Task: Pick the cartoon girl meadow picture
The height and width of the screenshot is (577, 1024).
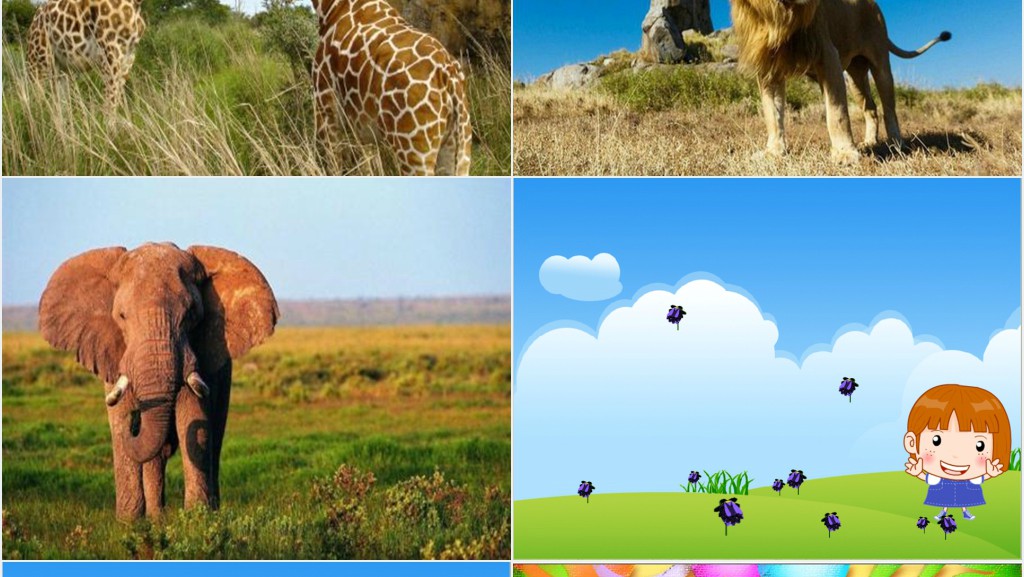Action: click(x=767, y=368)
